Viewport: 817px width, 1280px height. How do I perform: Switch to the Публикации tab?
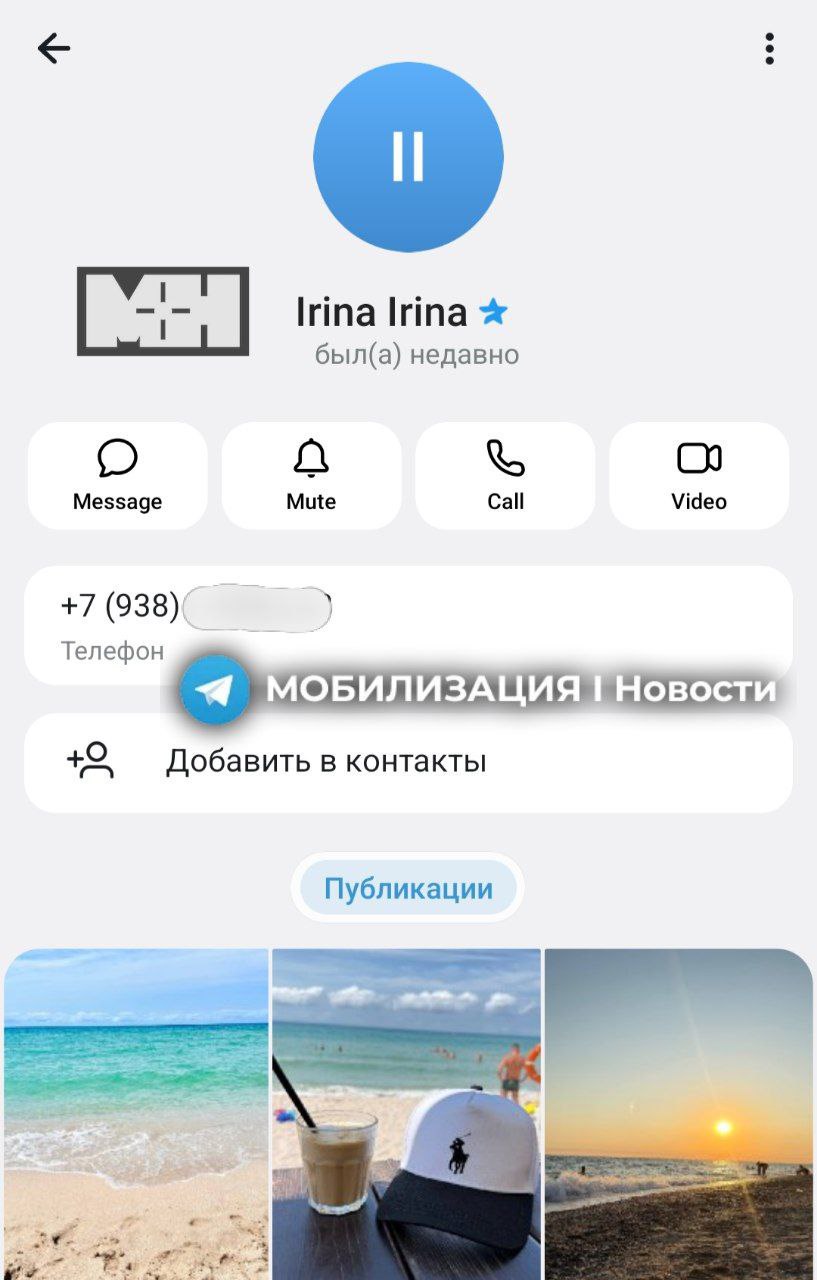coord(408,888)
